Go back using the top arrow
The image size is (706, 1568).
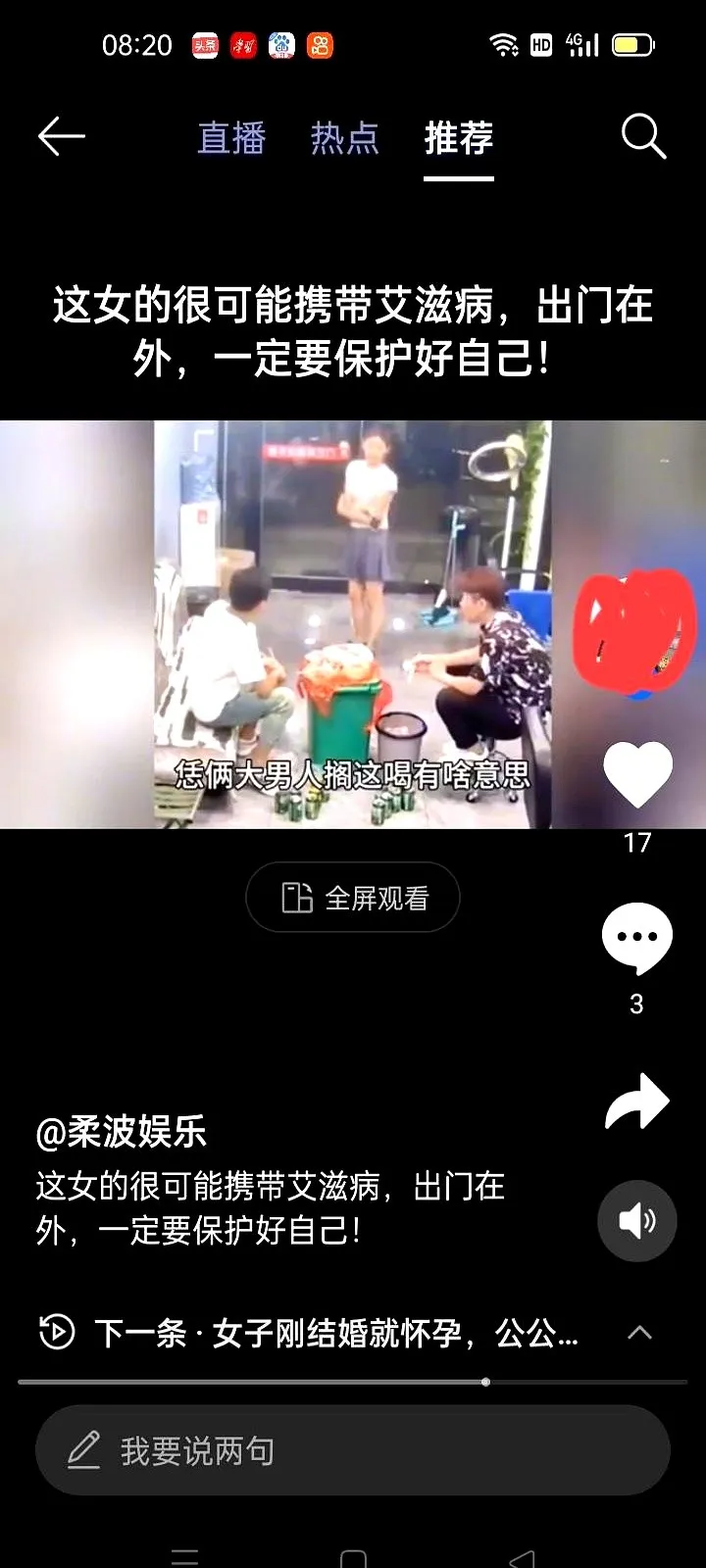click(x=61, y=136)
